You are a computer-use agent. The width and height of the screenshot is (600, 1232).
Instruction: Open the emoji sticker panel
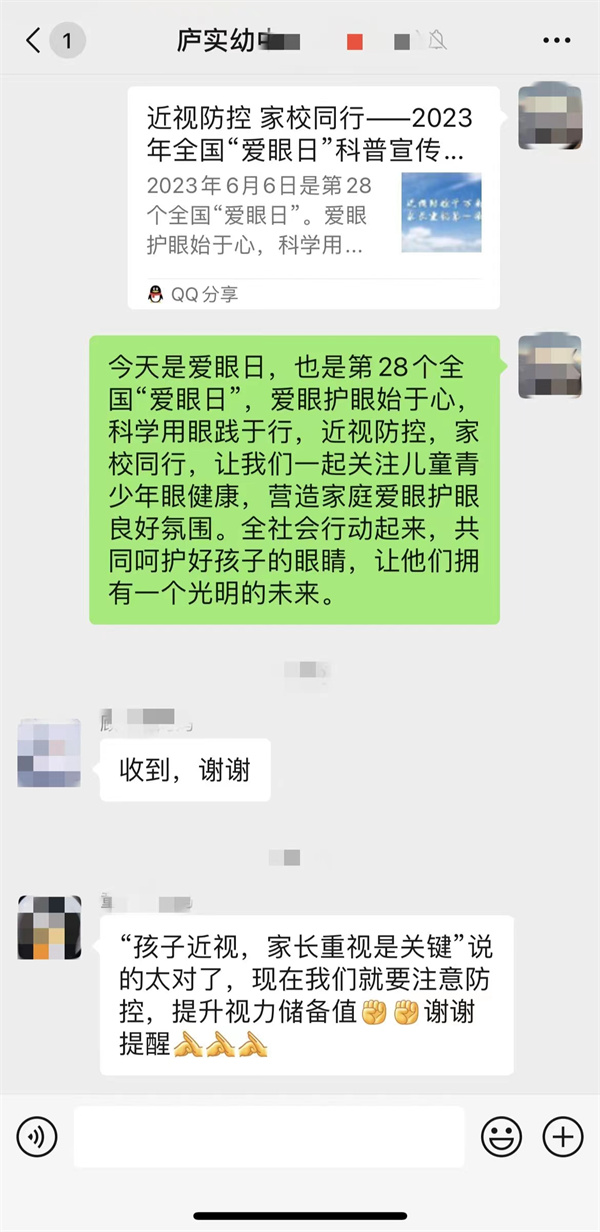pyautogui.click(x=502, y=1136)
